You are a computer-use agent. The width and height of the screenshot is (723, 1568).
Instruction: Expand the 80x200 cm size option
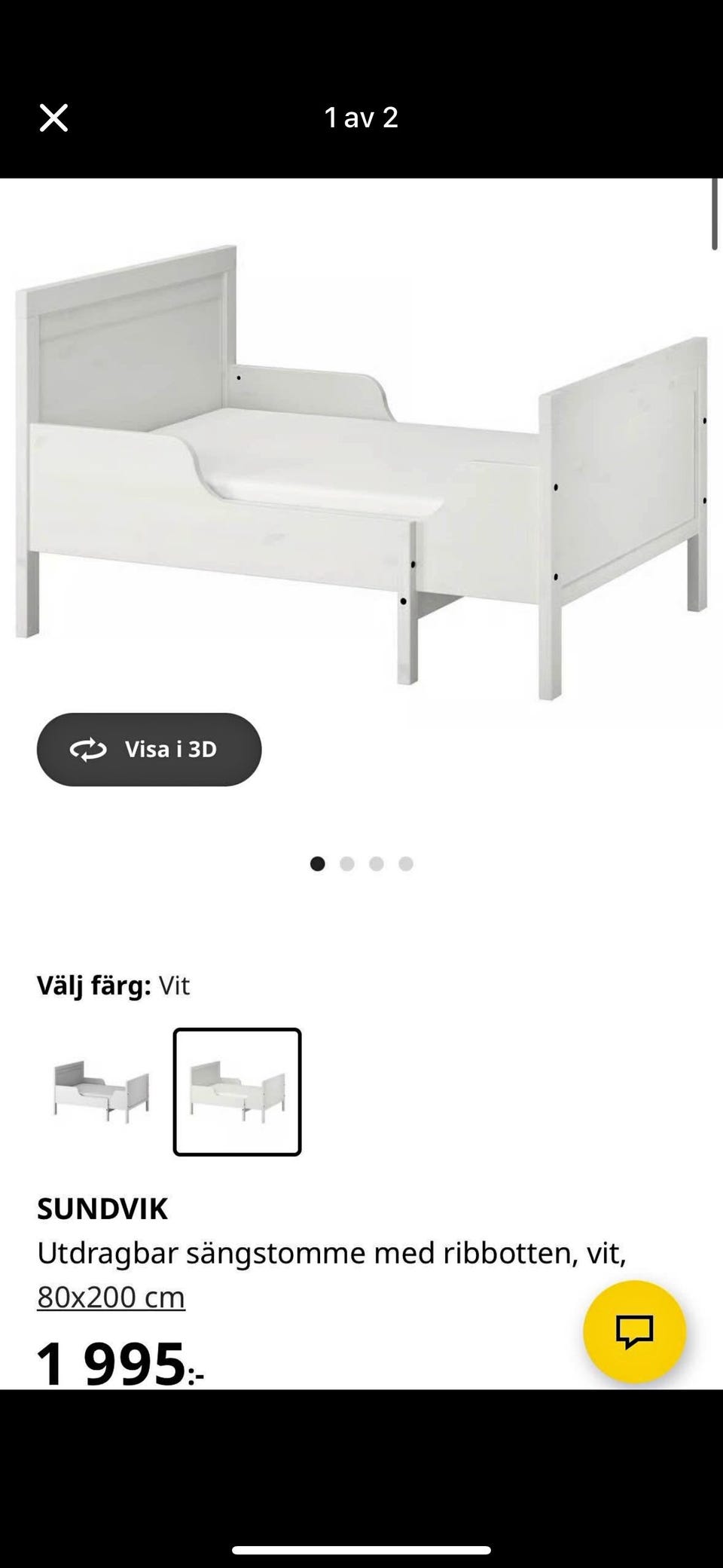(111, 1297)
